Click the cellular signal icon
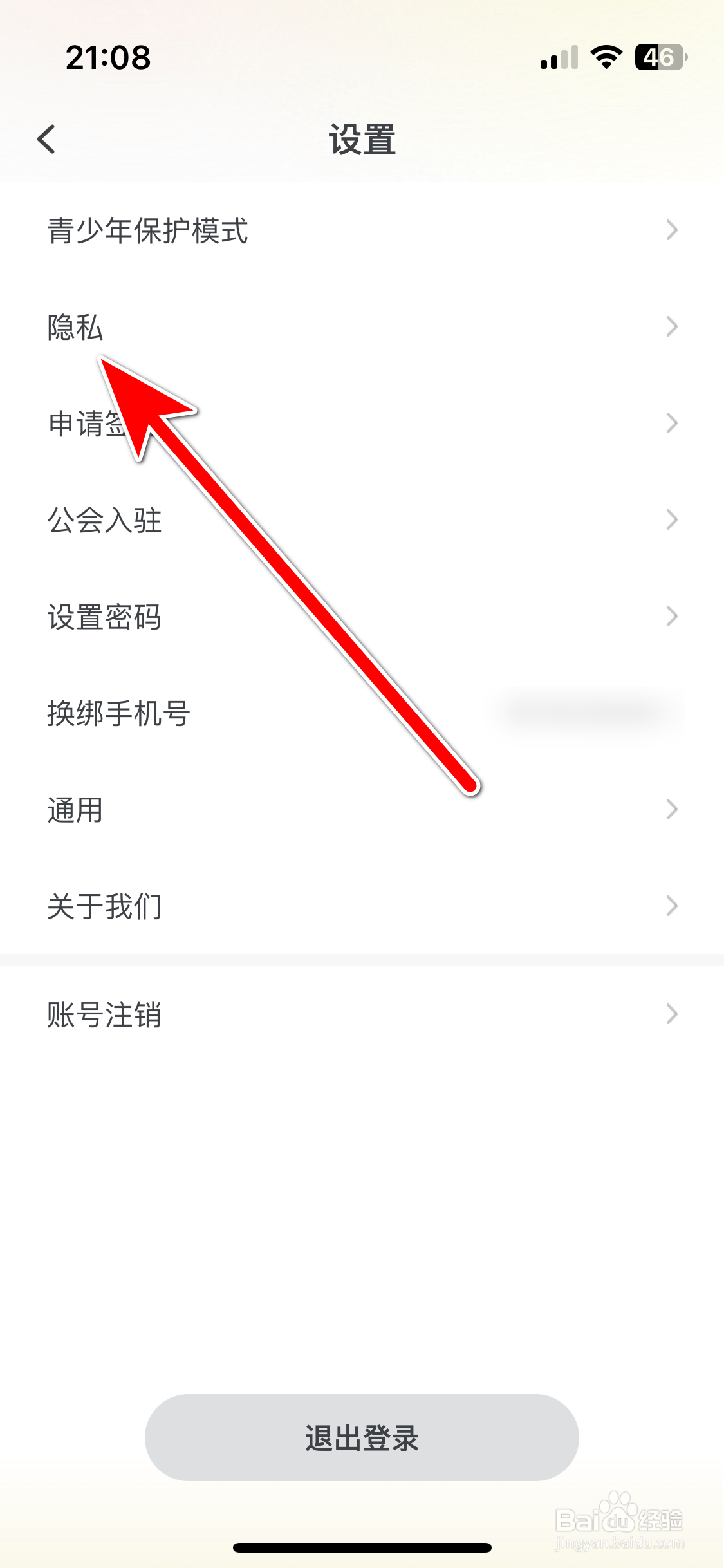This screenshot has width=724, height=1568. [557, 58]
